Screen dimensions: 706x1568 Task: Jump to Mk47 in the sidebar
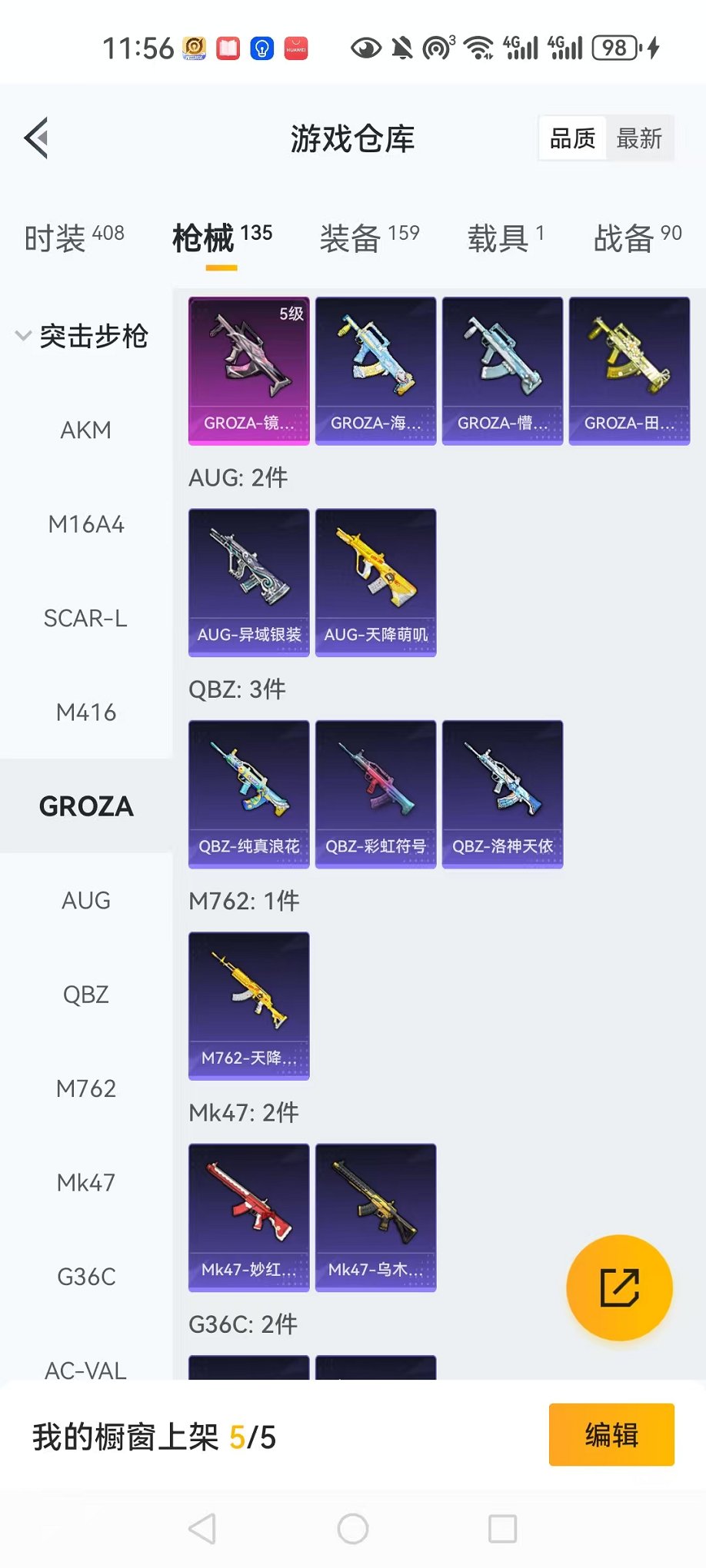coord(85,1183)
